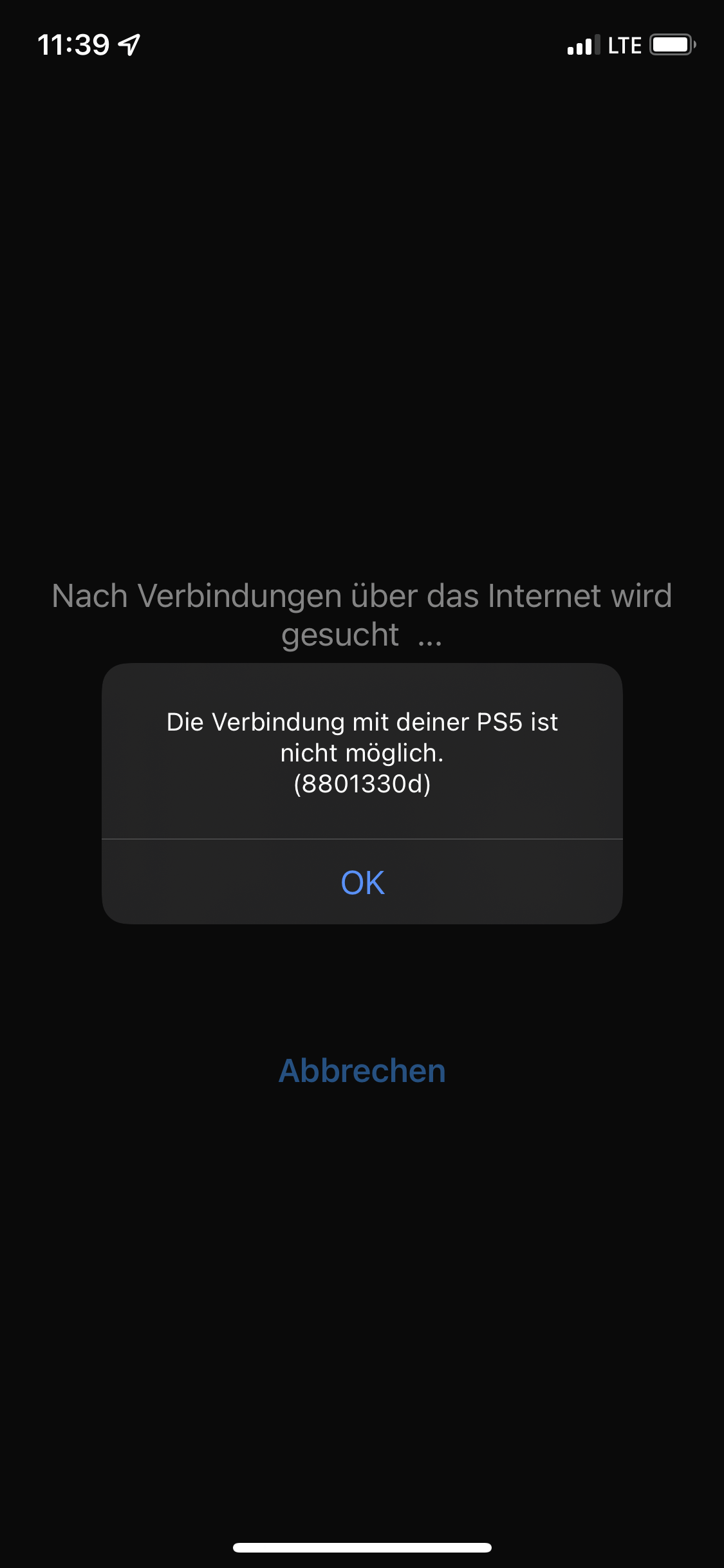Screen dimensions: 724x1568
Task: Dismiss the PS5 connection error with OK
Action: pyautogui.click(x=362, y=882)
